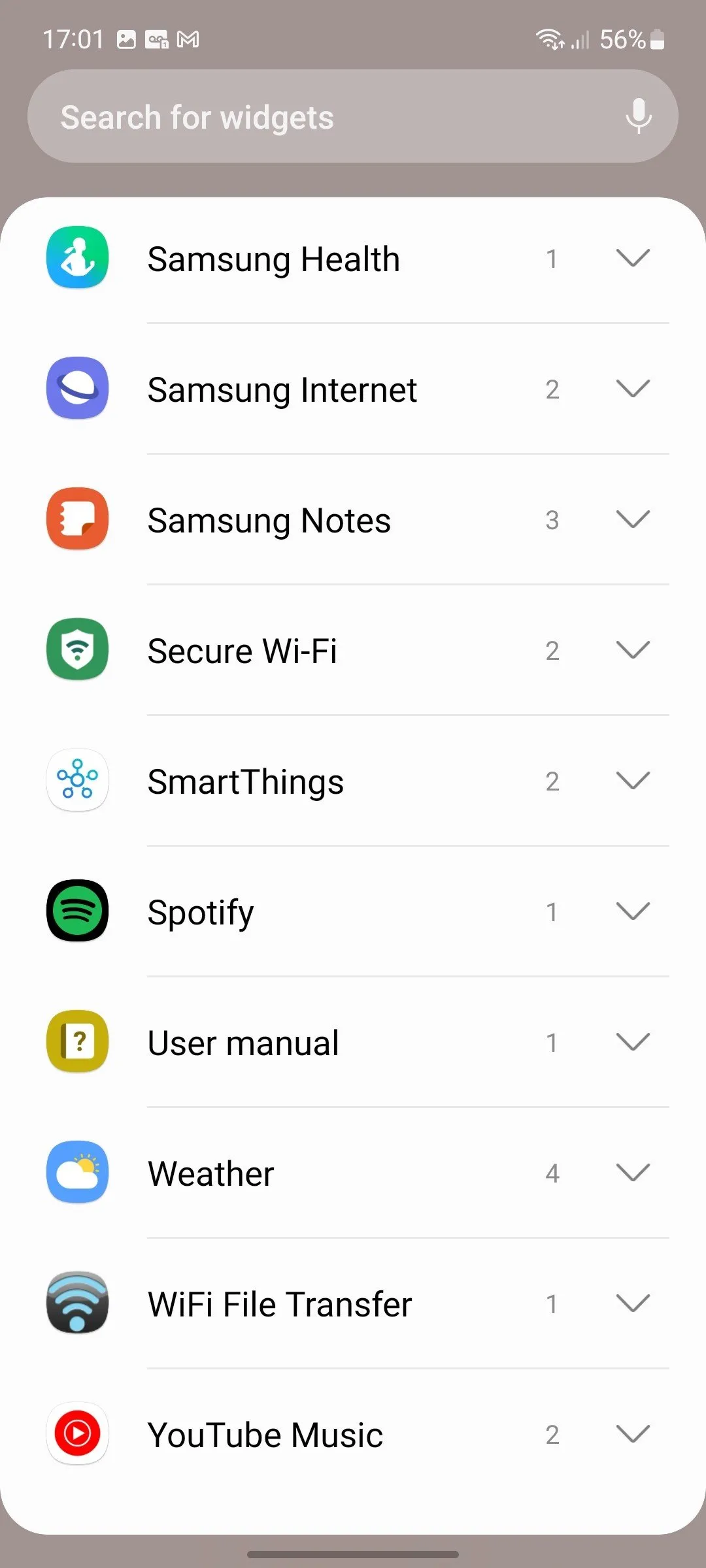Screen dimensions: 706x1568
Task: Expand YouTube Music widgets
Action: [x=632, y=1435]
